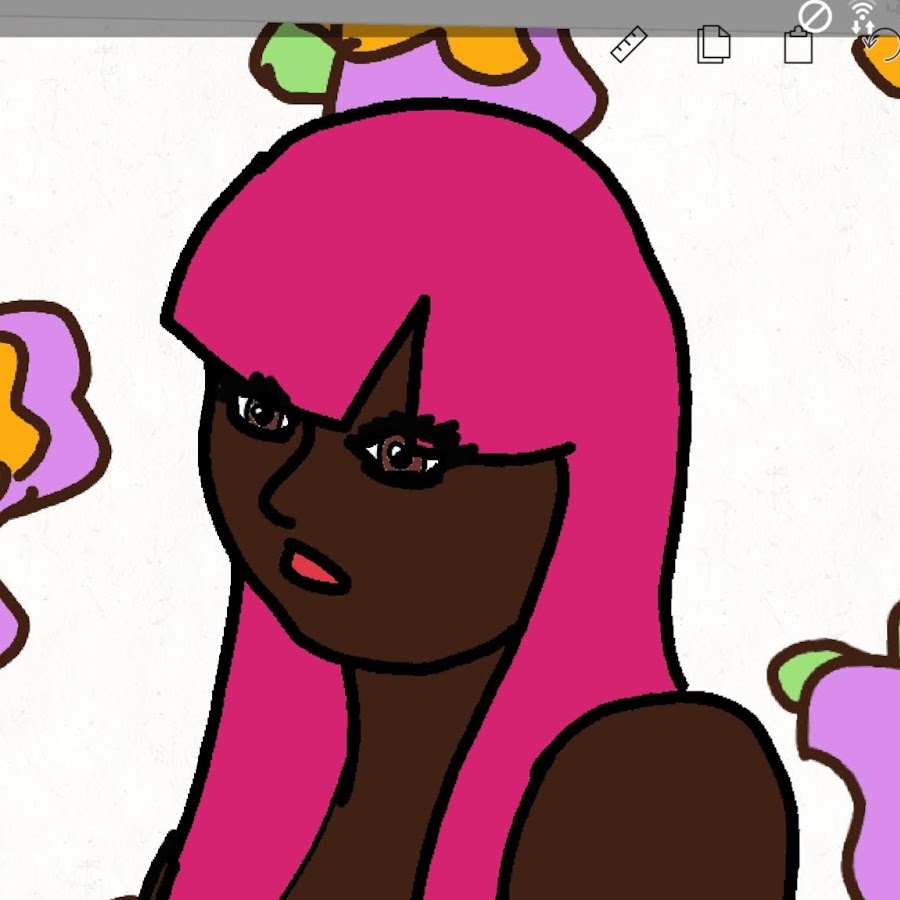Tap the paste clipboard icon

798,45
